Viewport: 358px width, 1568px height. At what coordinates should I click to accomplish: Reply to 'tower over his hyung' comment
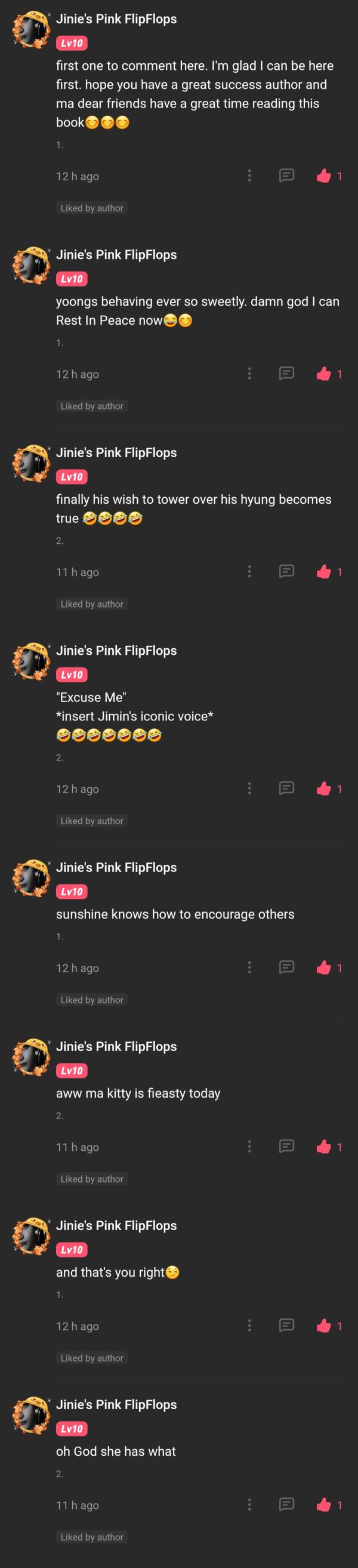click(x=286, y=572)
